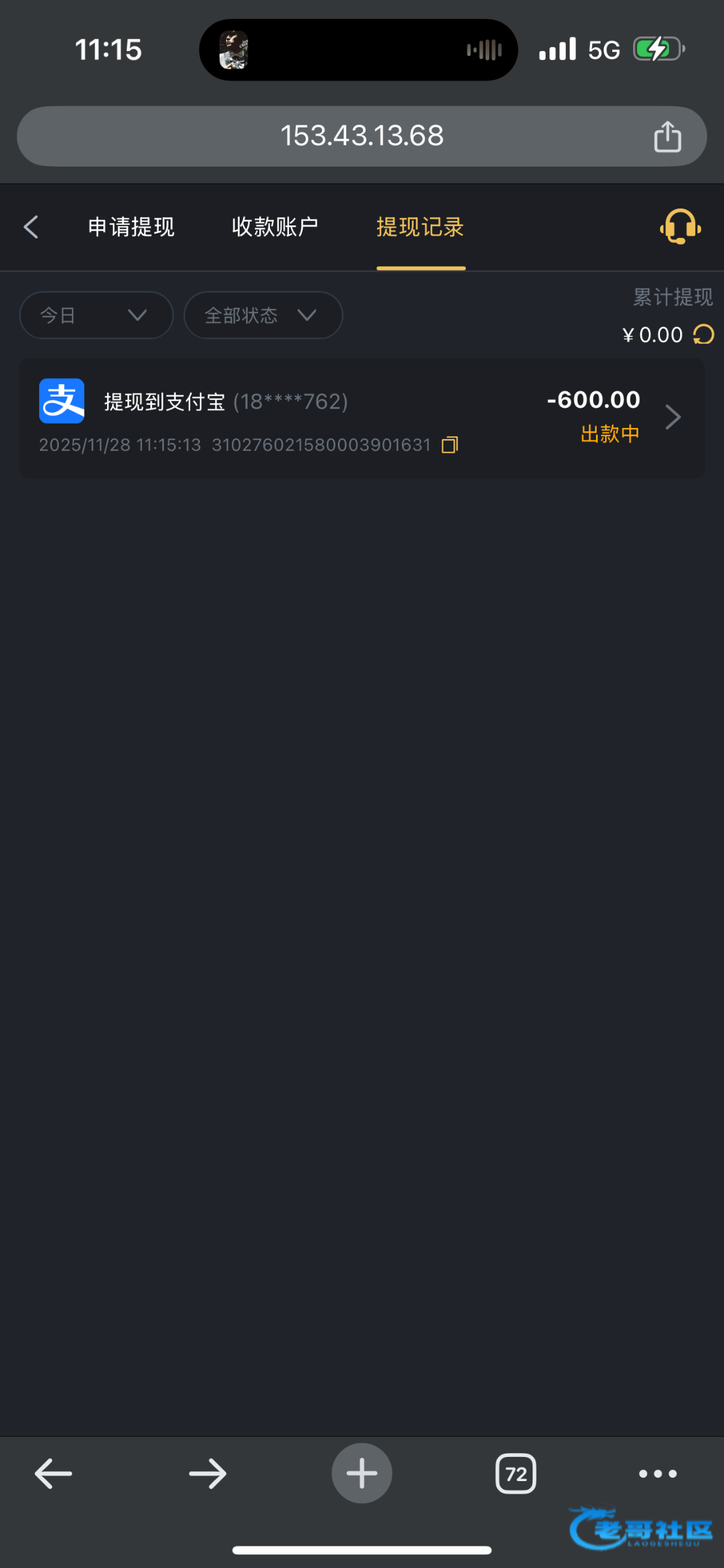
Task: Copy the withdrawal order number
Action: pyautogui.click(x=450, y=445)
